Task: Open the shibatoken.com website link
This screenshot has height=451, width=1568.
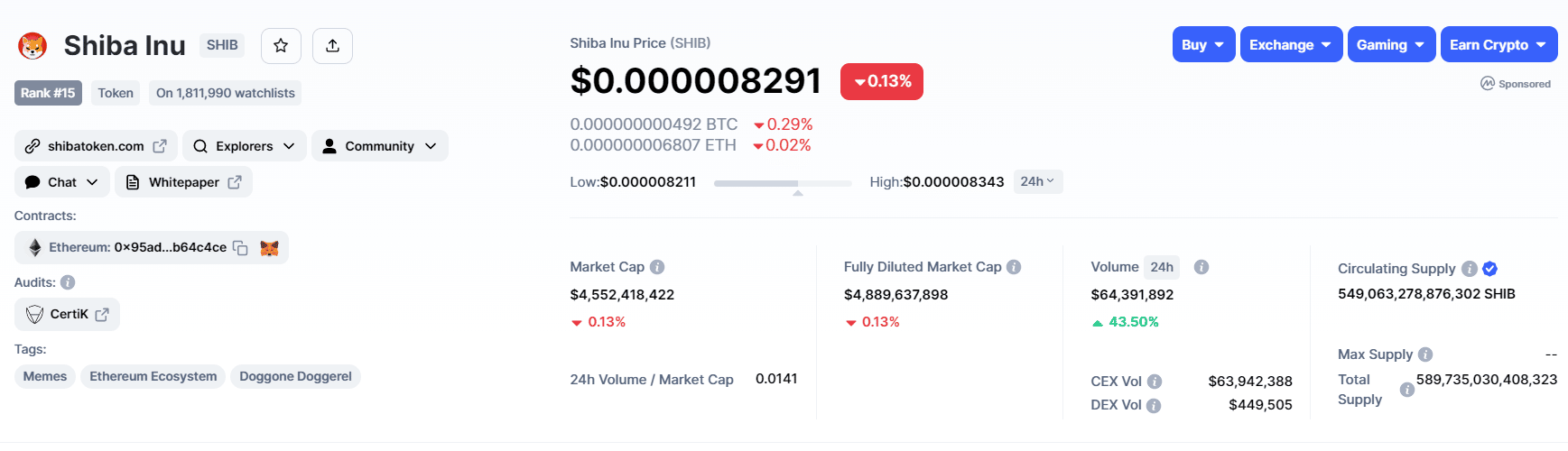Action: coord(96,146)
